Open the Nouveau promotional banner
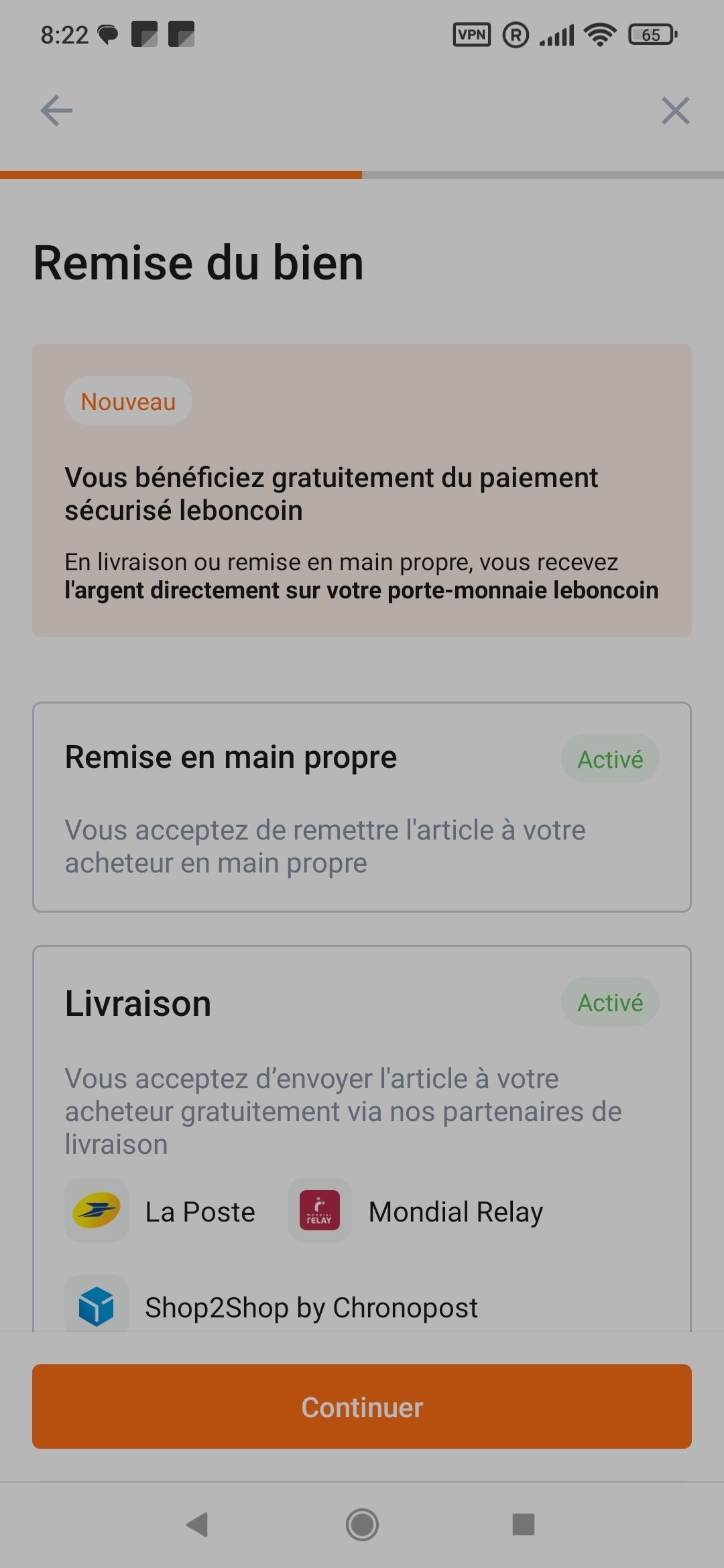The image size is (724, 1568). (x=362, y=489)
